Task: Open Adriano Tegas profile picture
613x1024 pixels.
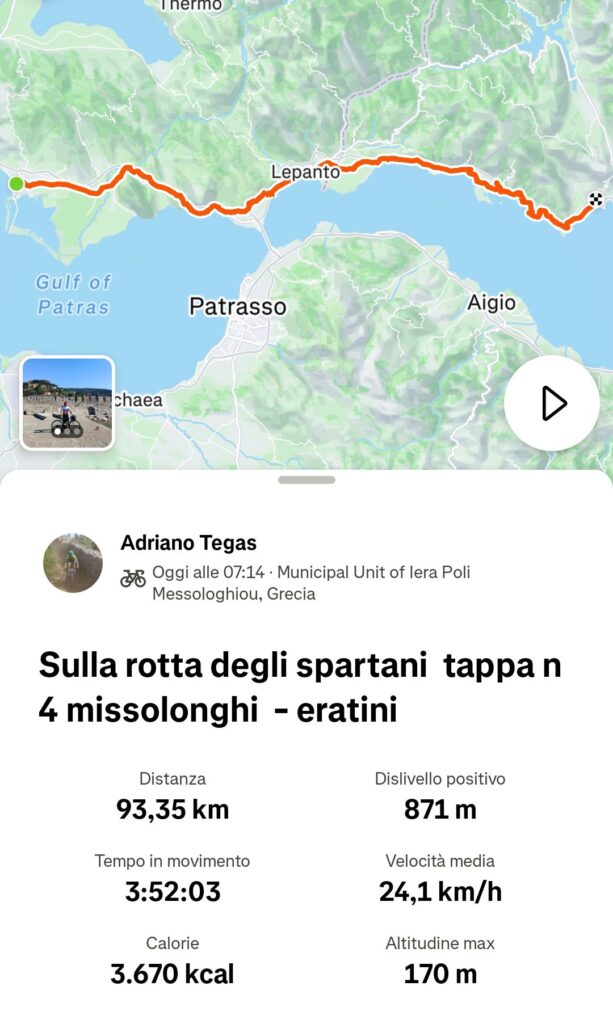Action: (x=73, y=563)
